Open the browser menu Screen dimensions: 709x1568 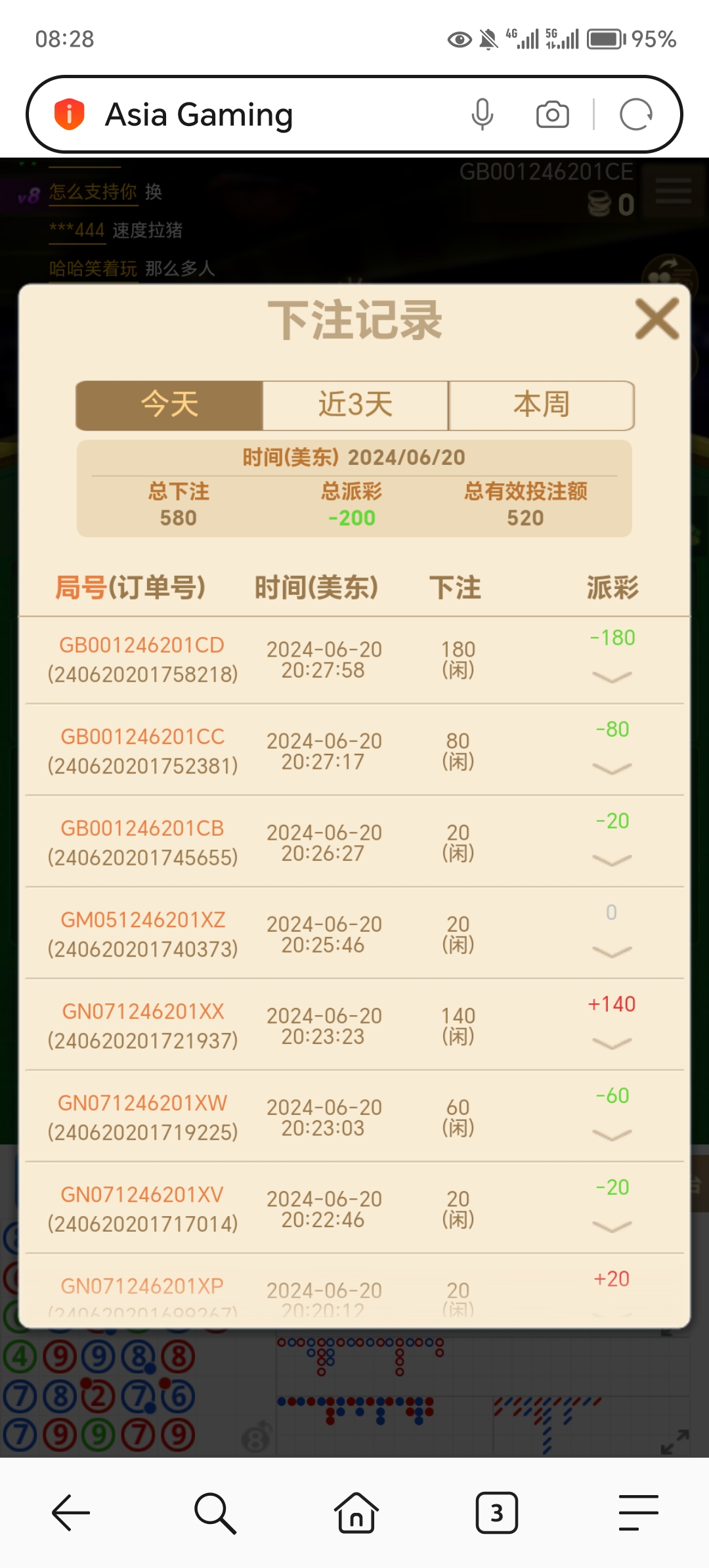click(x=638, y=1513)
